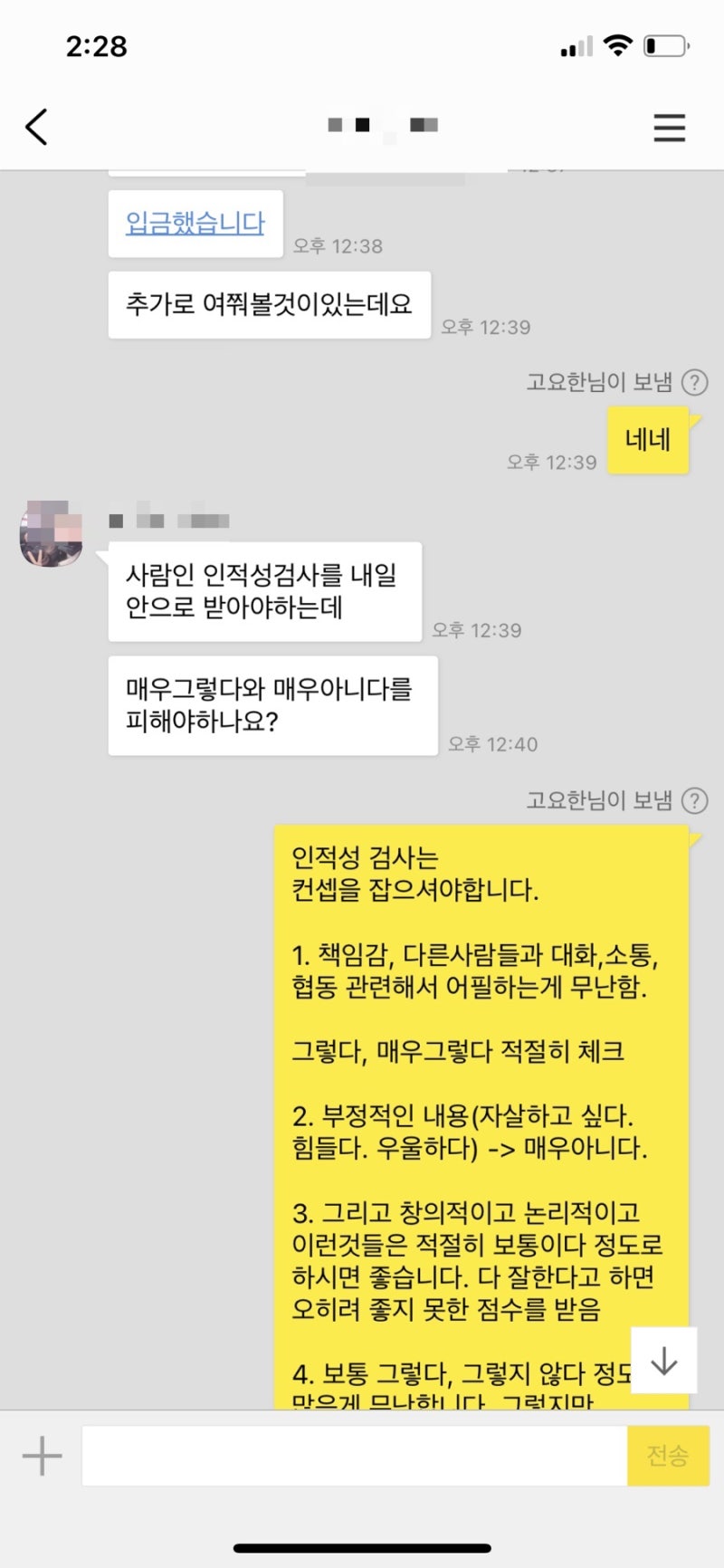Tap the help icon above the 인적성 검사는 message
Image resolution: width=724 pixels, height=1568 pixels.
coord(694,800)
